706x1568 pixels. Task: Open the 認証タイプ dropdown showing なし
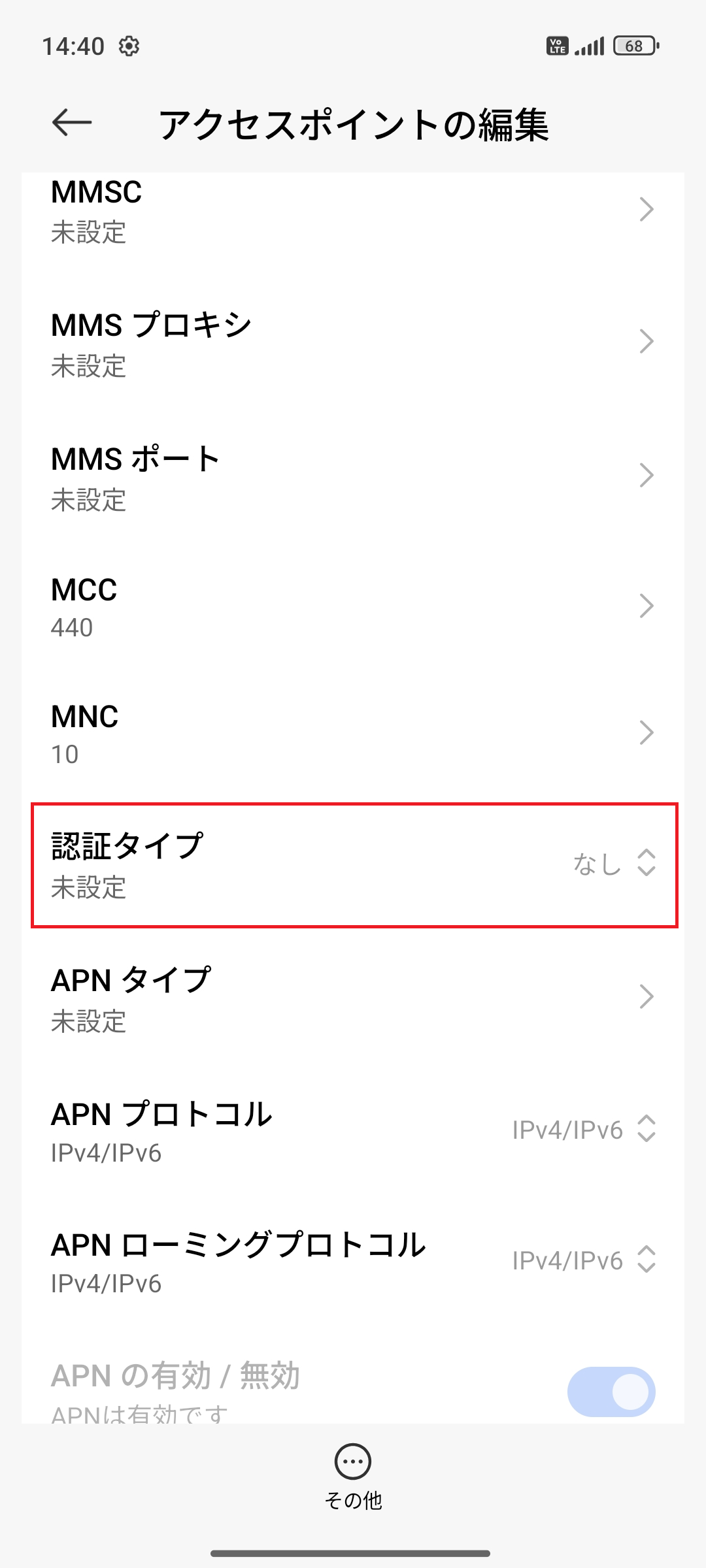pos(614,864)
